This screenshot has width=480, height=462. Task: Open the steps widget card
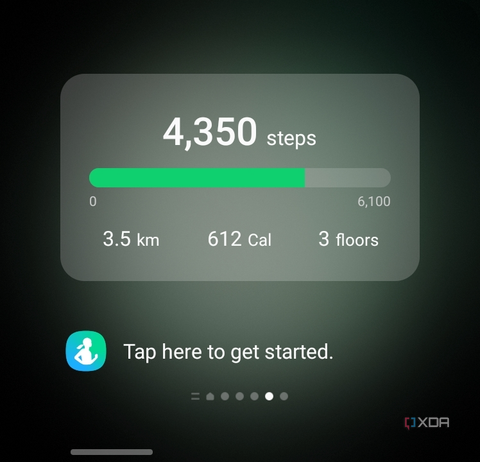point(240,177)
